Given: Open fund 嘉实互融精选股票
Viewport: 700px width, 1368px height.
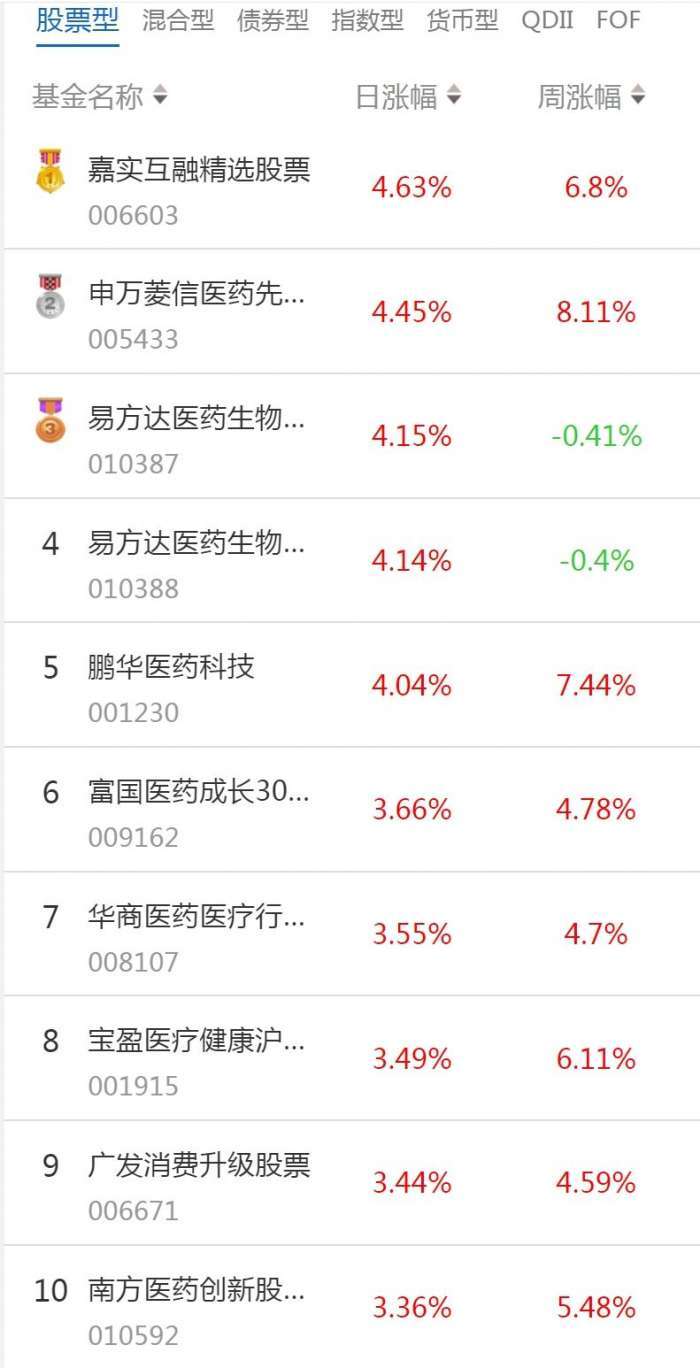Looking at the screenshot, I should (x=199, y=170).
